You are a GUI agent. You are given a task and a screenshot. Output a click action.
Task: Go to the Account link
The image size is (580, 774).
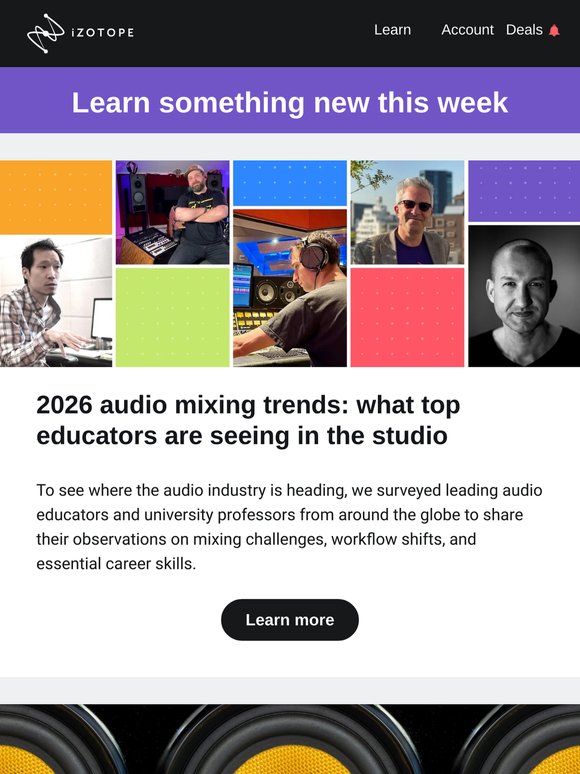[467, 30]
